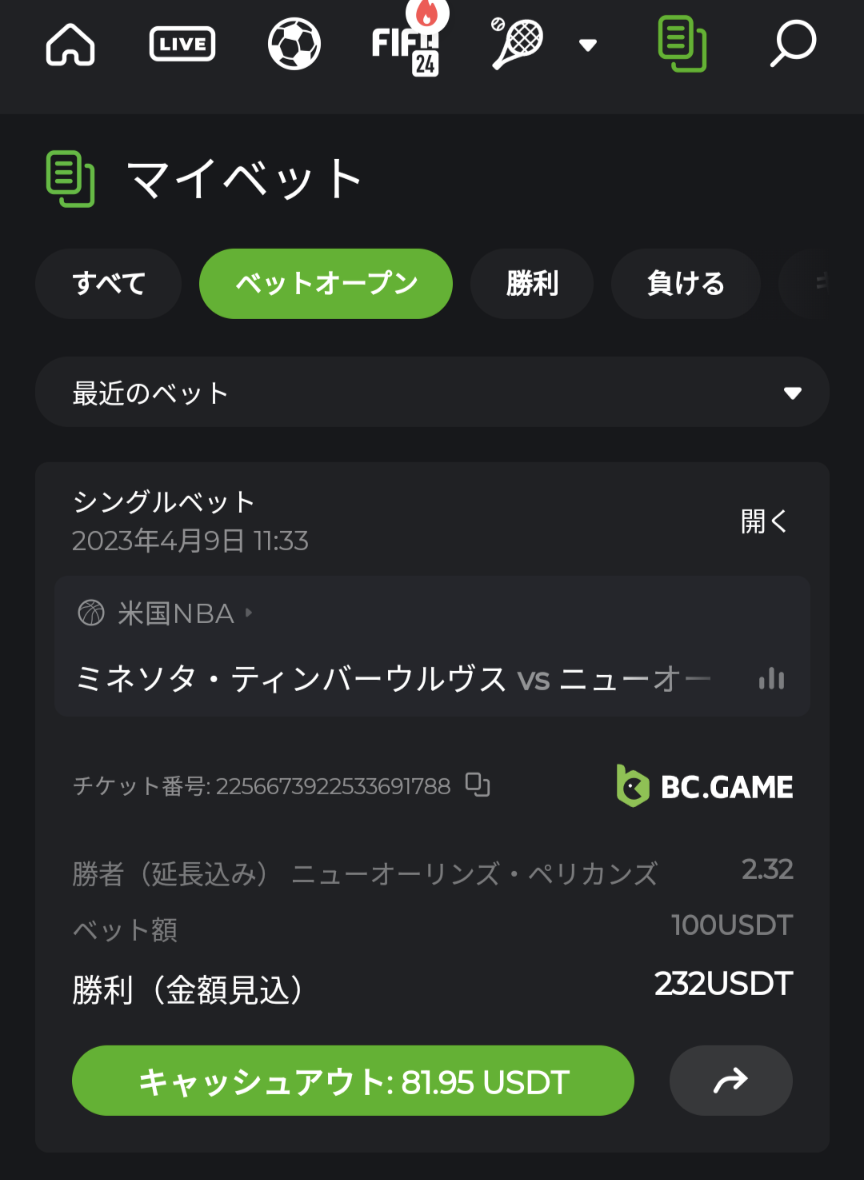864x1180 pixels.
Task: Open the LIVE betting section
Action: click(182, 45)
